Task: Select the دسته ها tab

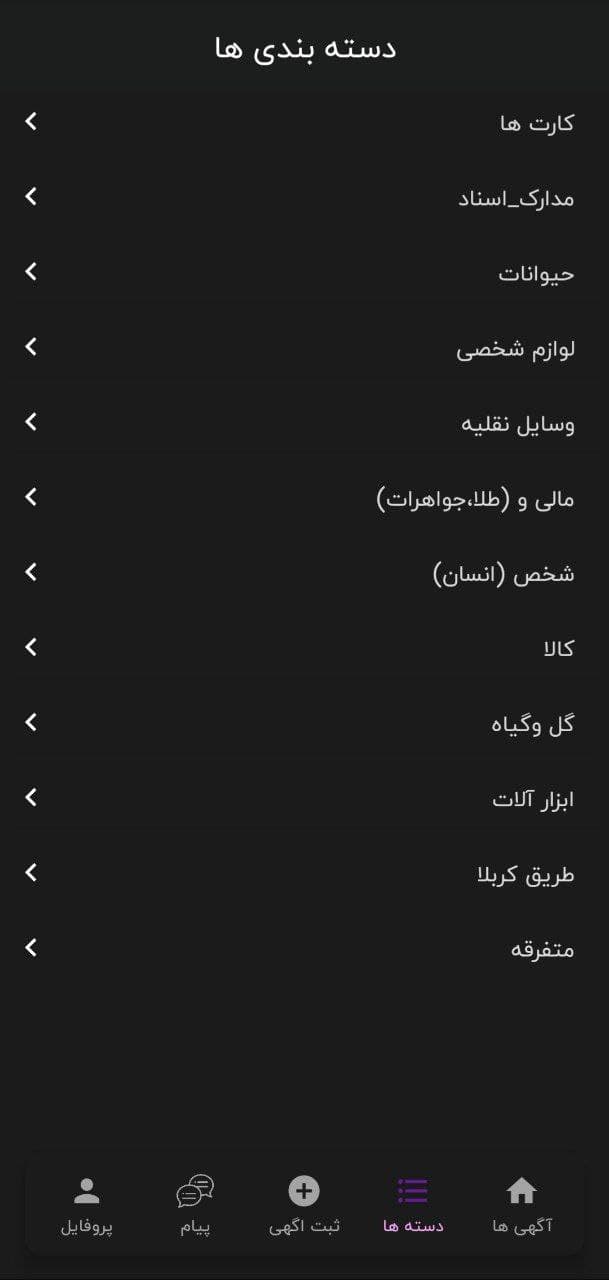Action: 413,1205
